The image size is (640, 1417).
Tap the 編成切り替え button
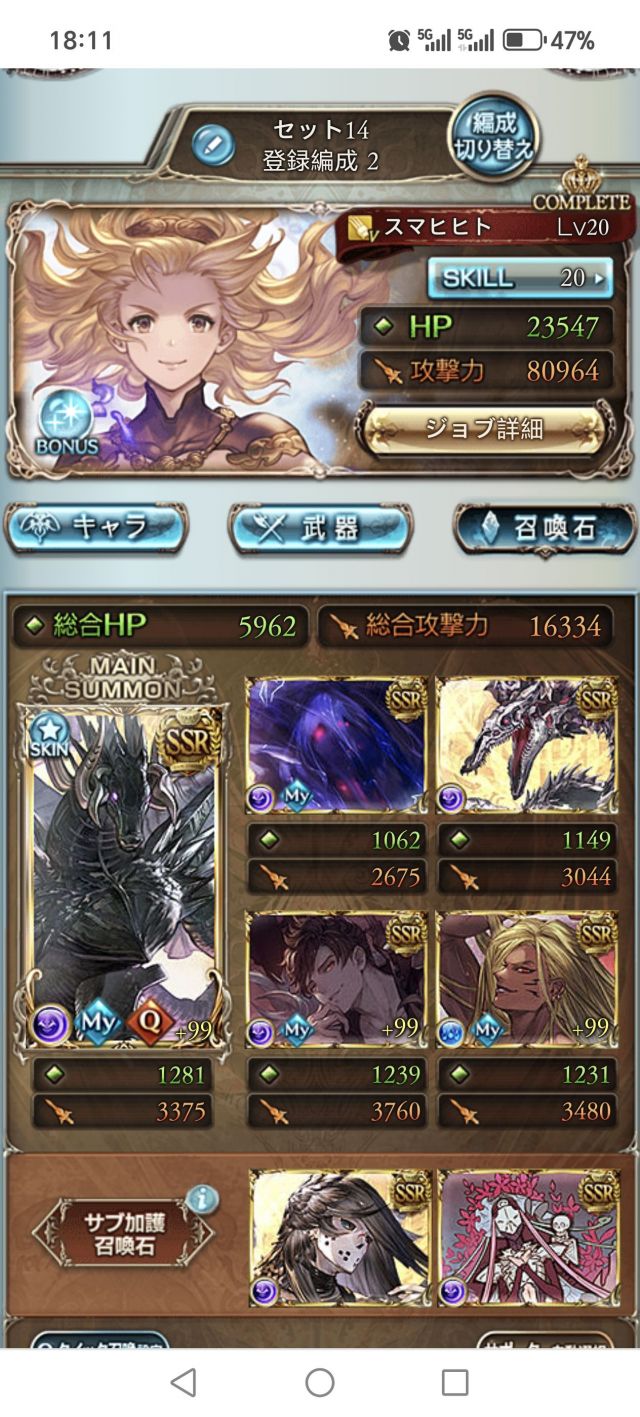click(494, 137)
